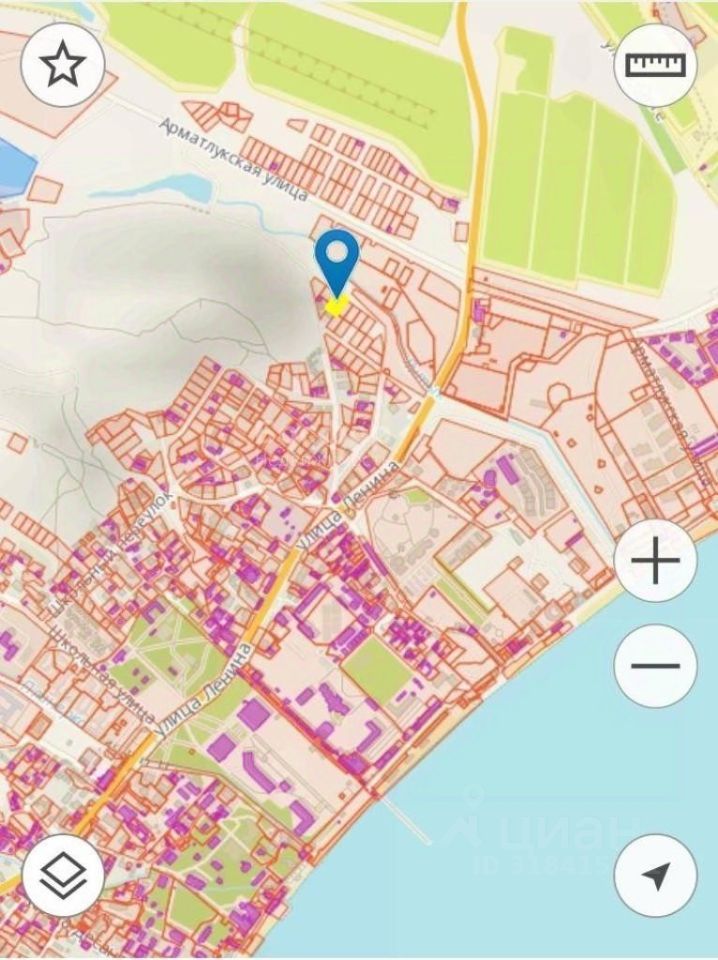Activate the ruler measuring tool
The width and height of the screenshot is (718, 960).
(x=655, y=65)
